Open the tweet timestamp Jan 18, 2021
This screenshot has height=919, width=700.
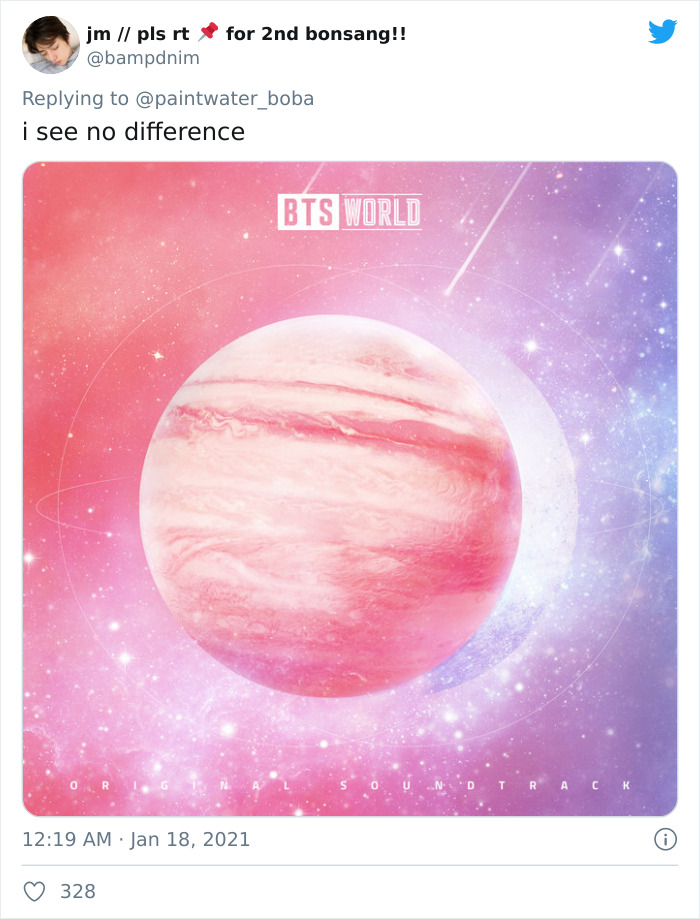coord(136,839)
